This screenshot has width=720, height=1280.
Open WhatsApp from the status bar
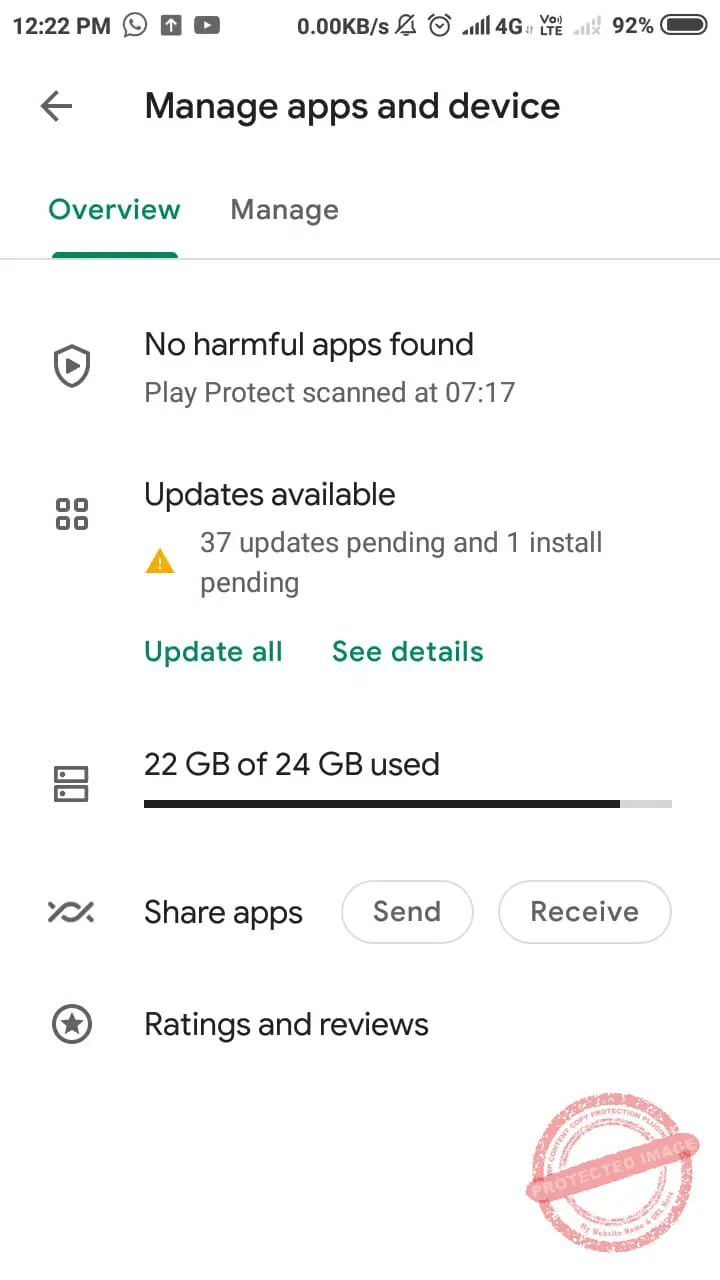[x=135, y=25]
